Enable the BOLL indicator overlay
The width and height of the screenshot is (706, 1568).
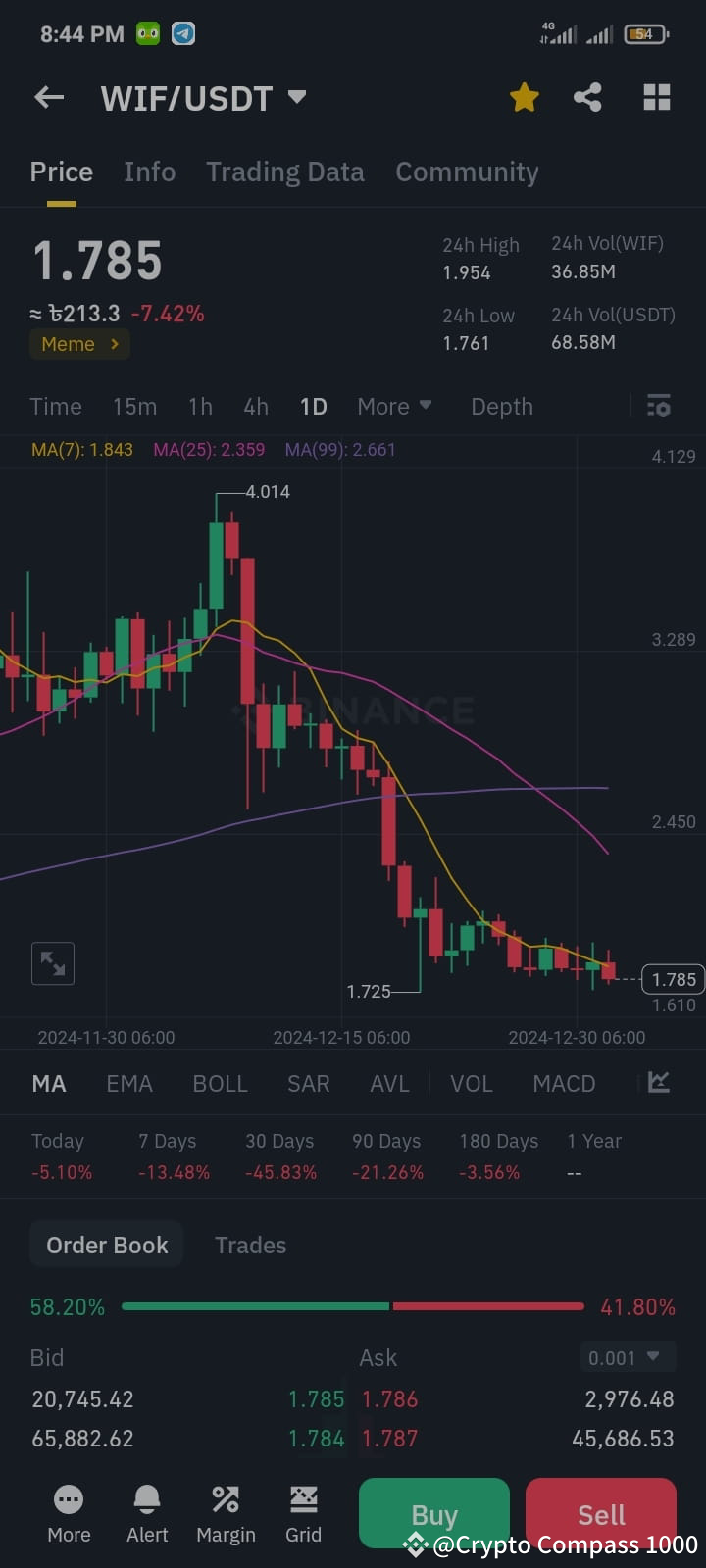(x=220, y=1083)
